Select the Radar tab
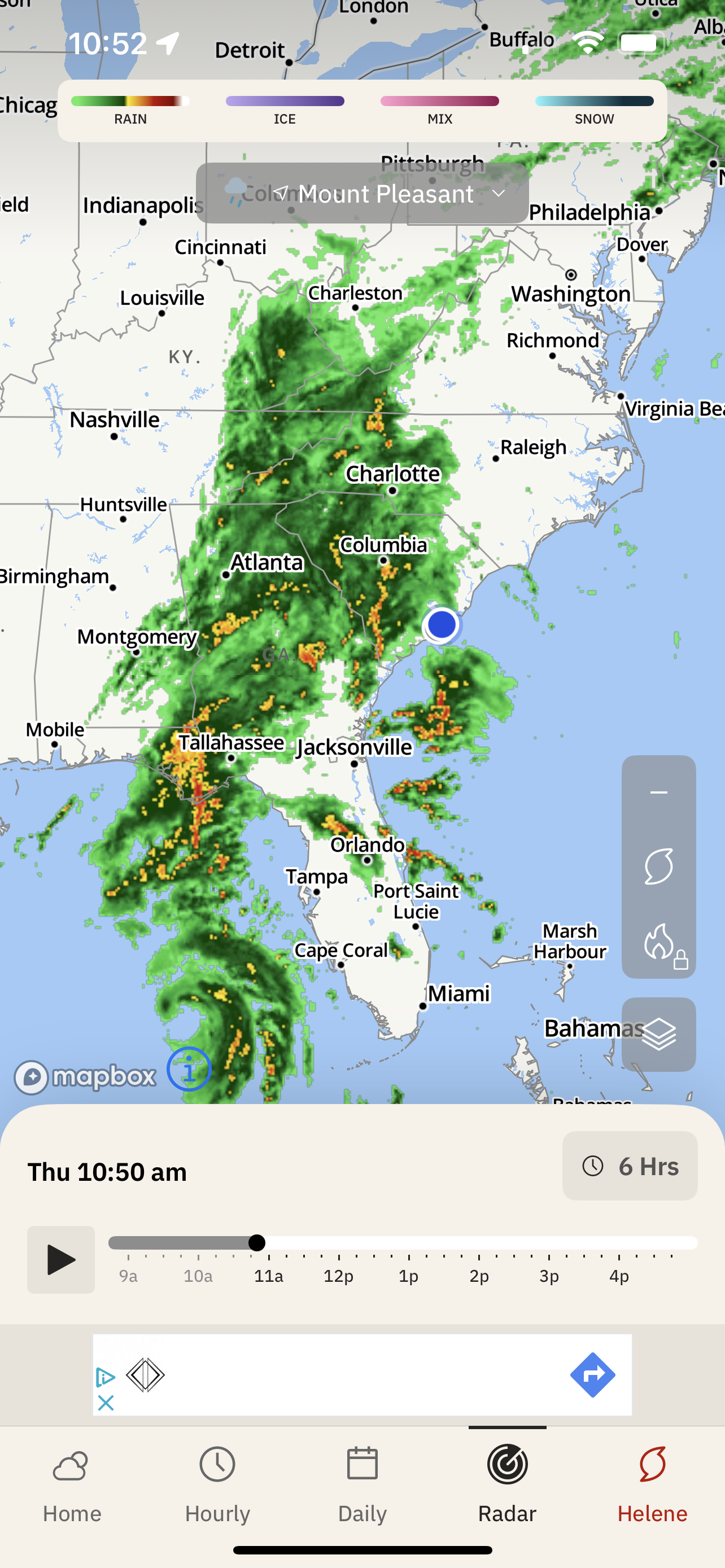This screenshot has height=1568, width=725. coord(507,1485)
